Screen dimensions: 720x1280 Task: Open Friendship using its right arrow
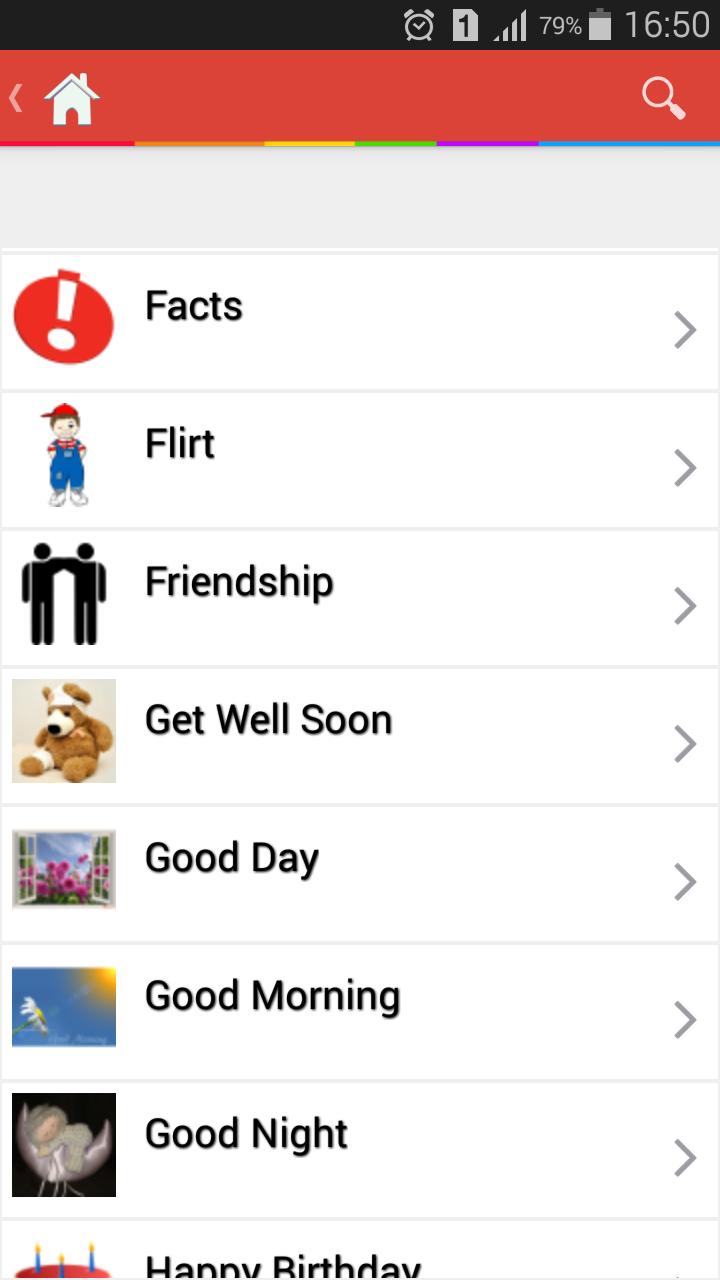click(x=685, y=605)
